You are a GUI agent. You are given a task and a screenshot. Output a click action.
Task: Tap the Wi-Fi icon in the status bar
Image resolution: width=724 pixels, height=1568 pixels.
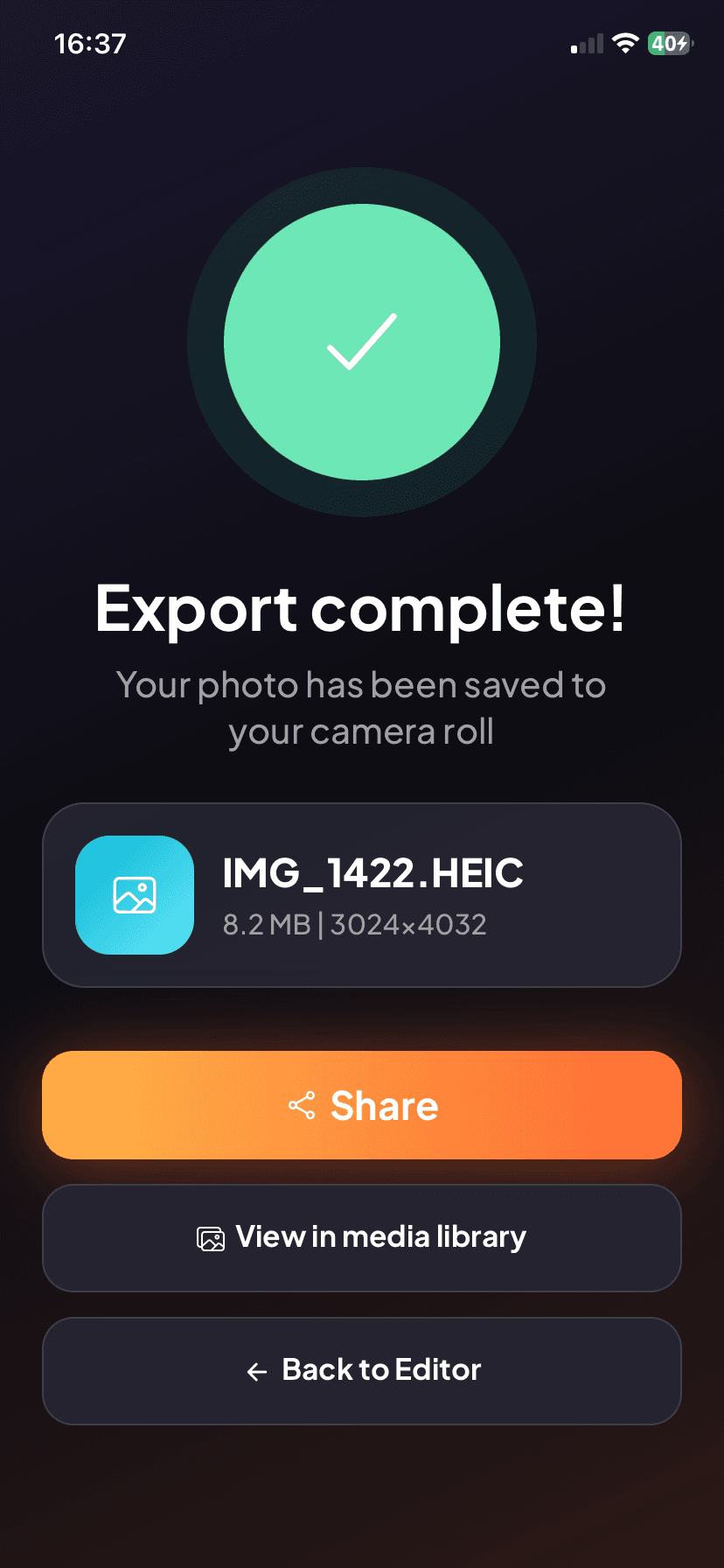626,43
